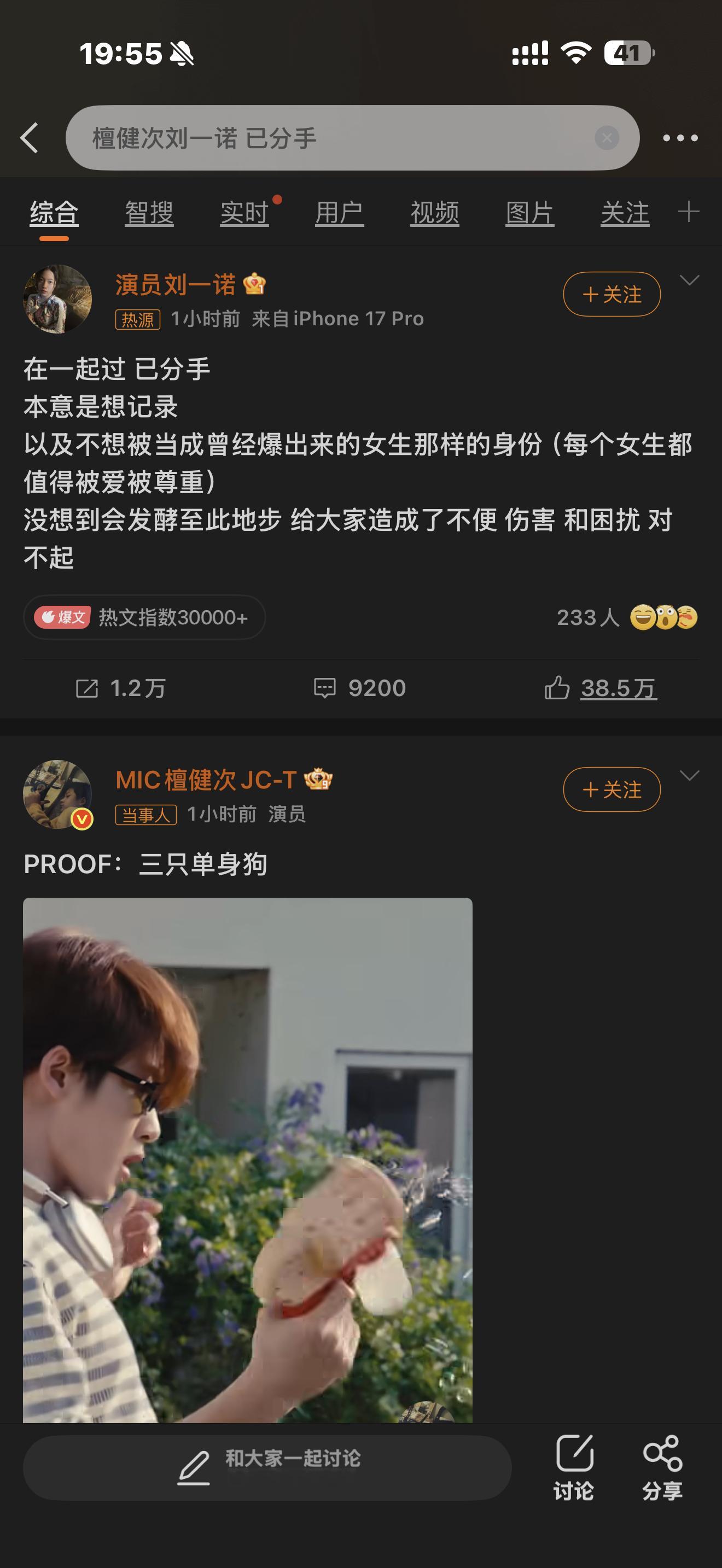Click the repost icon showing 1.2万
722x1568 pixels.
pyautogui.click(x=125, y=688)
